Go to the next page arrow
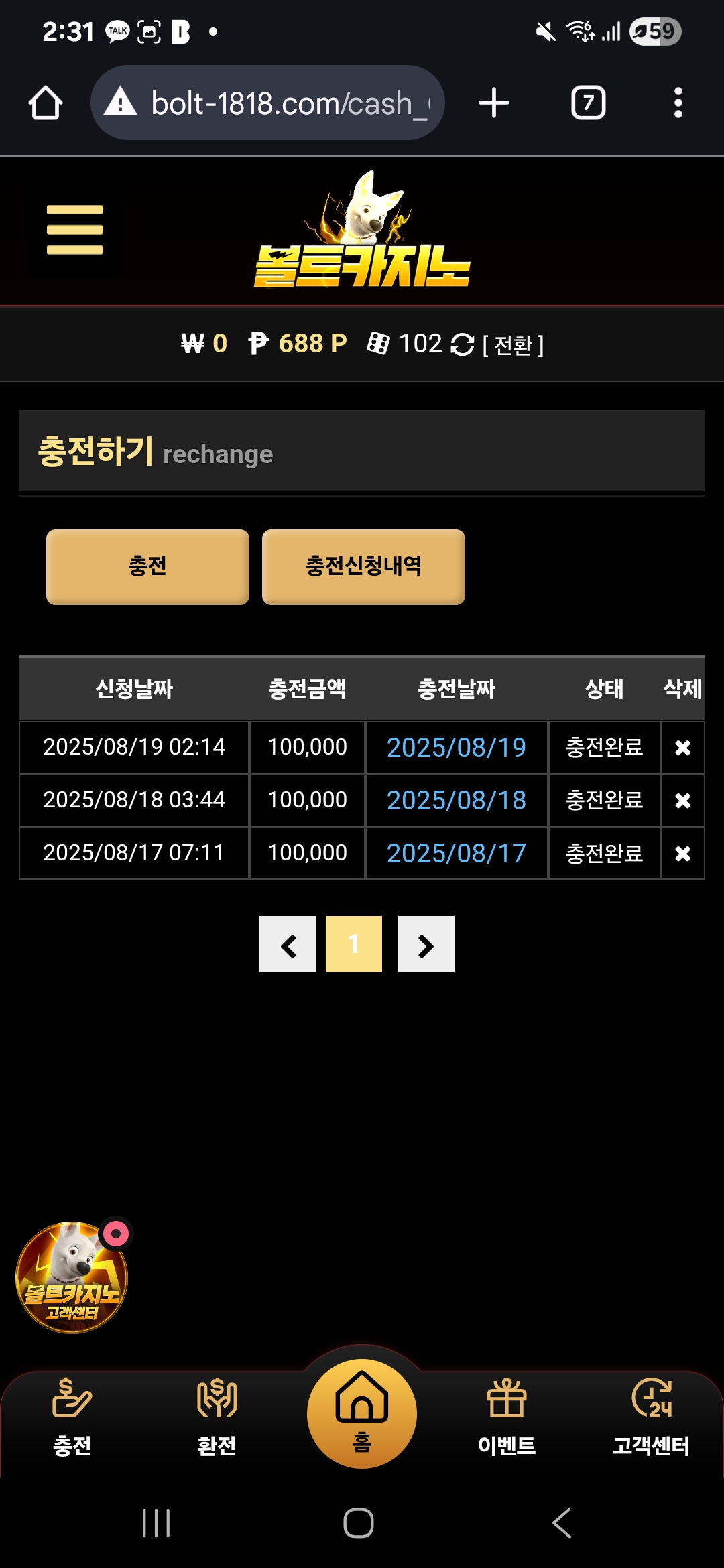Image resolution: width=724 pixels, height=1568 pixels. click(x=426, y=944)
